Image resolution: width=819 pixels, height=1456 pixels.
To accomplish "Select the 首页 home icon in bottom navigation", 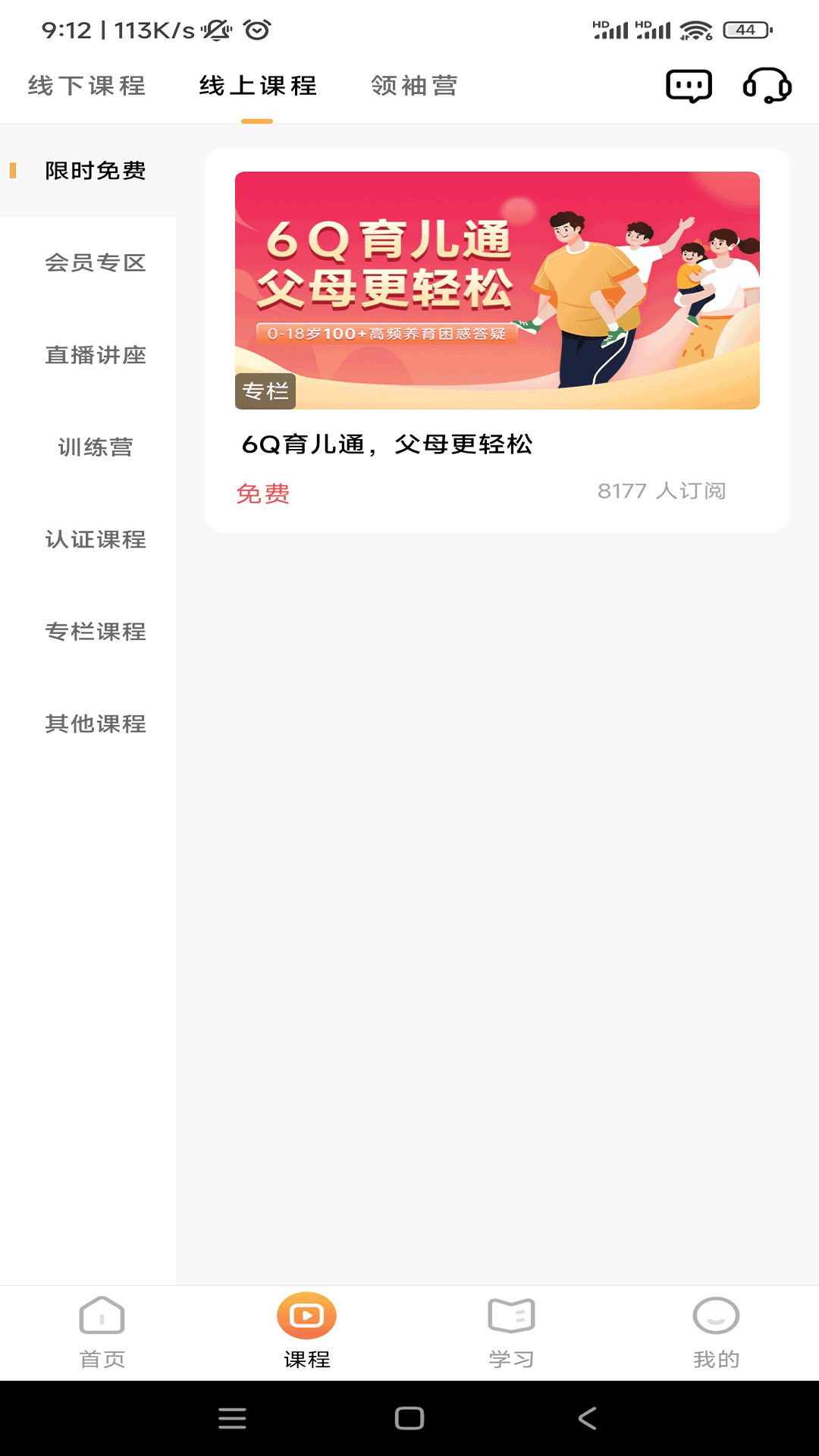I will coord(102,1318).
